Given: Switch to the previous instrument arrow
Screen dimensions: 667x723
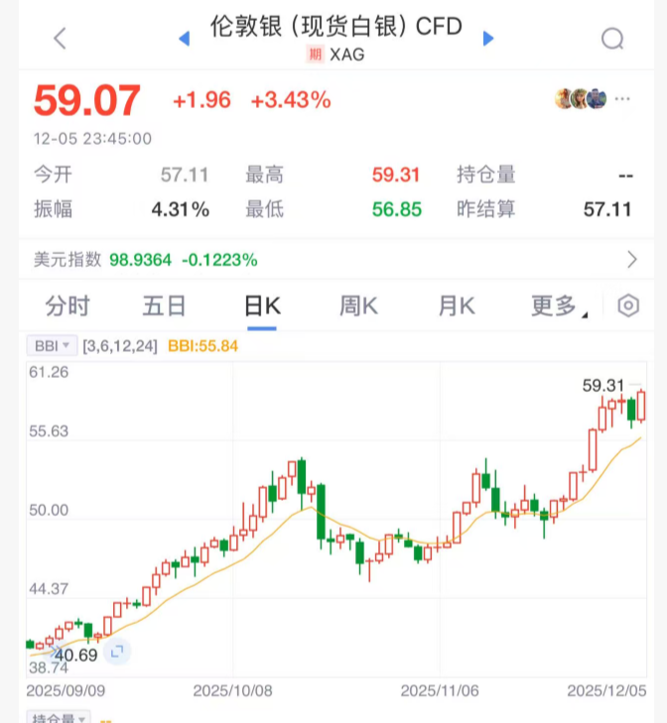Looking at the screenshot, I should point(184,39).
